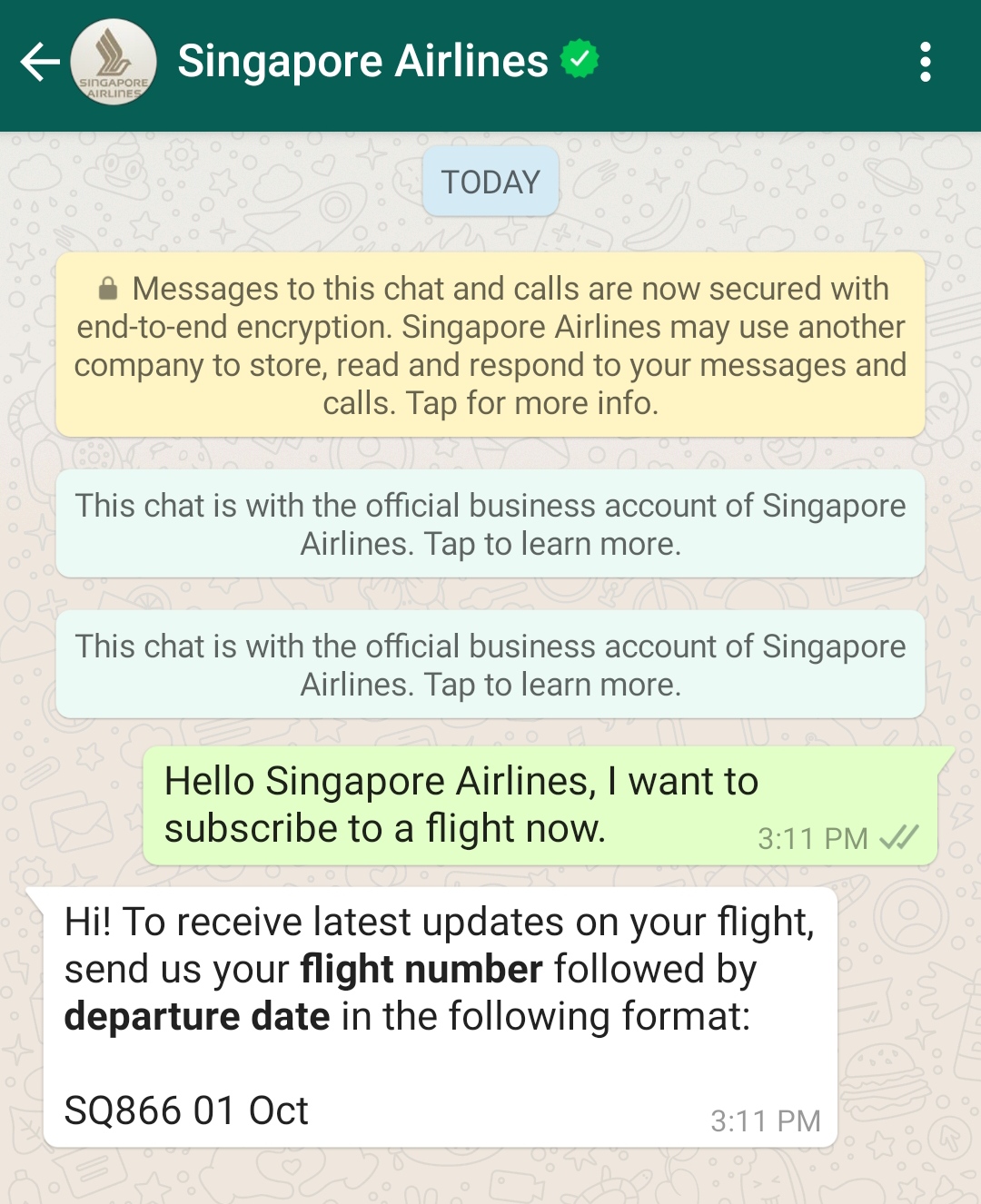Image resolution: width=981 pixels, height=1204 pixels.
Task: Tap the end-to-end encryption notice for info
Action: point(490,345)
